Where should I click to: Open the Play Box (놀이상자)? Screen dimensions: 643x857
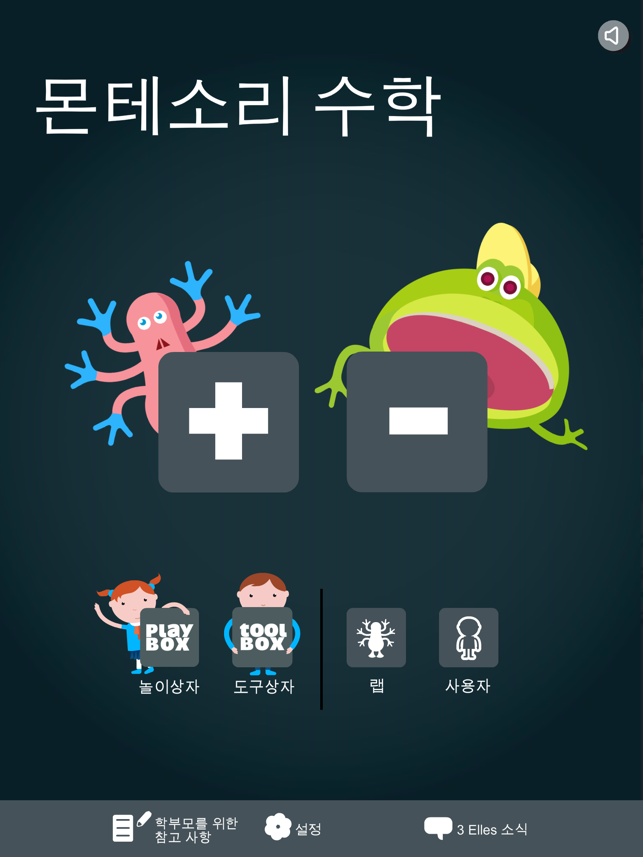click(169, 638)
